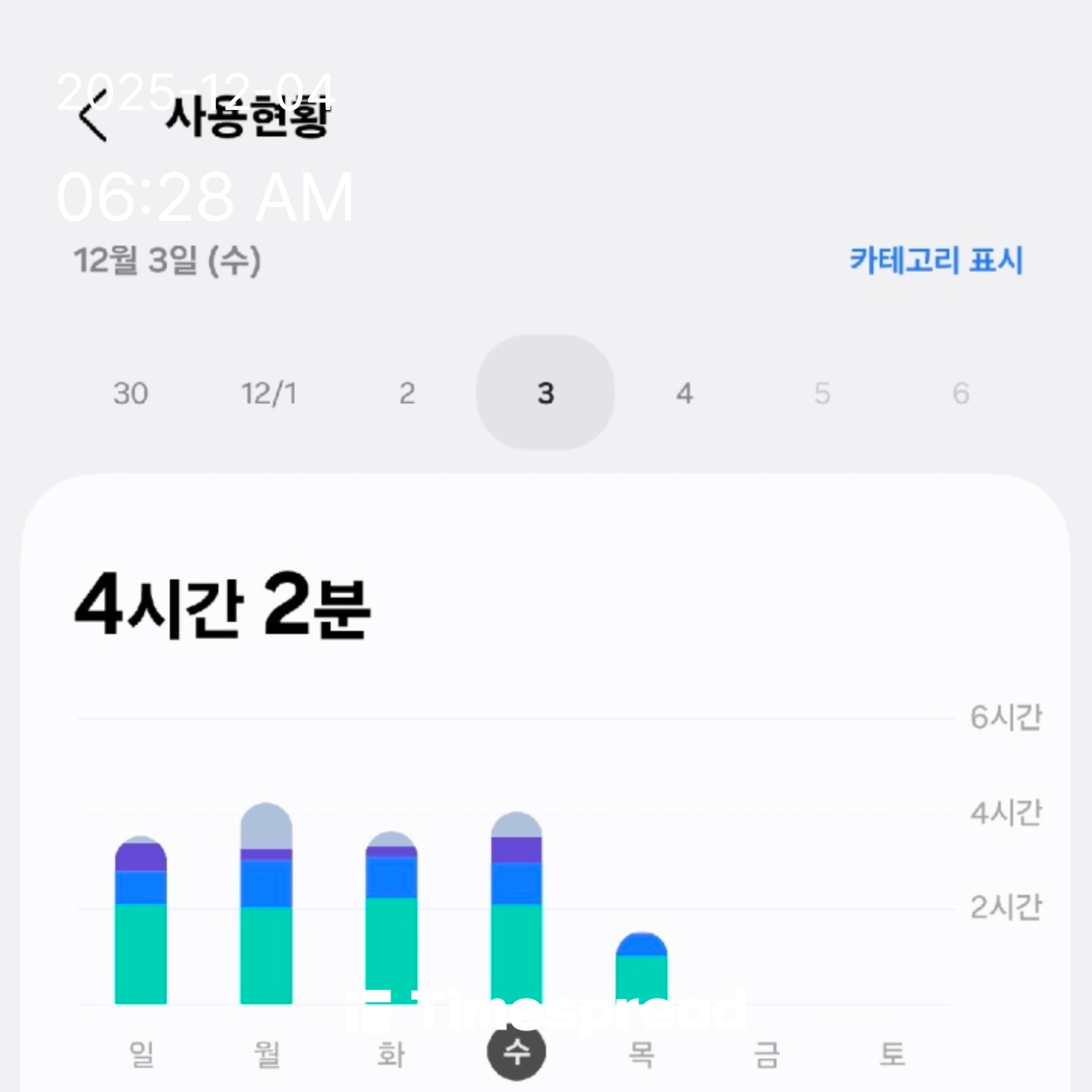Image resolution: width=1092 pixels, height=1092 pixels.
Task: View the 목 usage bar
Action: tap(642, 968)
